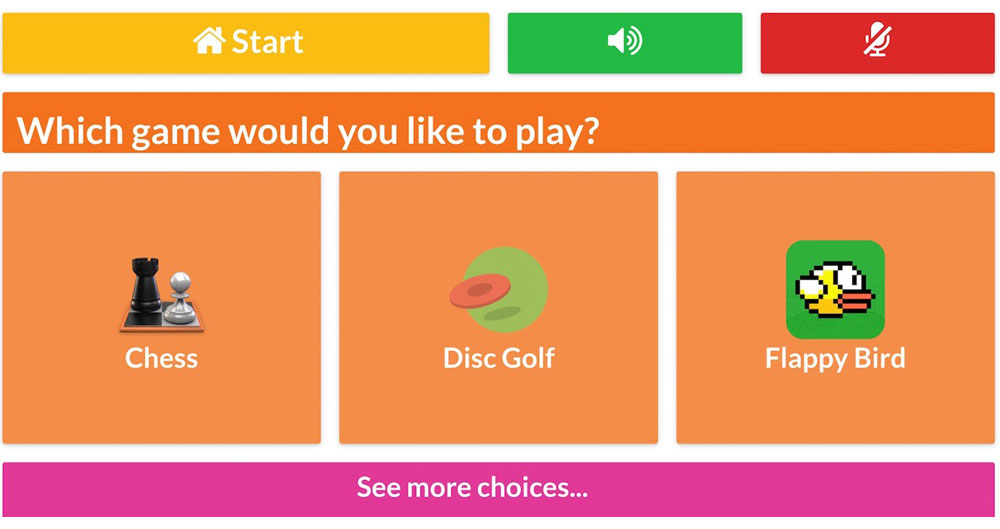Pick the Flappy Bird game
Screen dimensions: 1000x529
(835, 308)
